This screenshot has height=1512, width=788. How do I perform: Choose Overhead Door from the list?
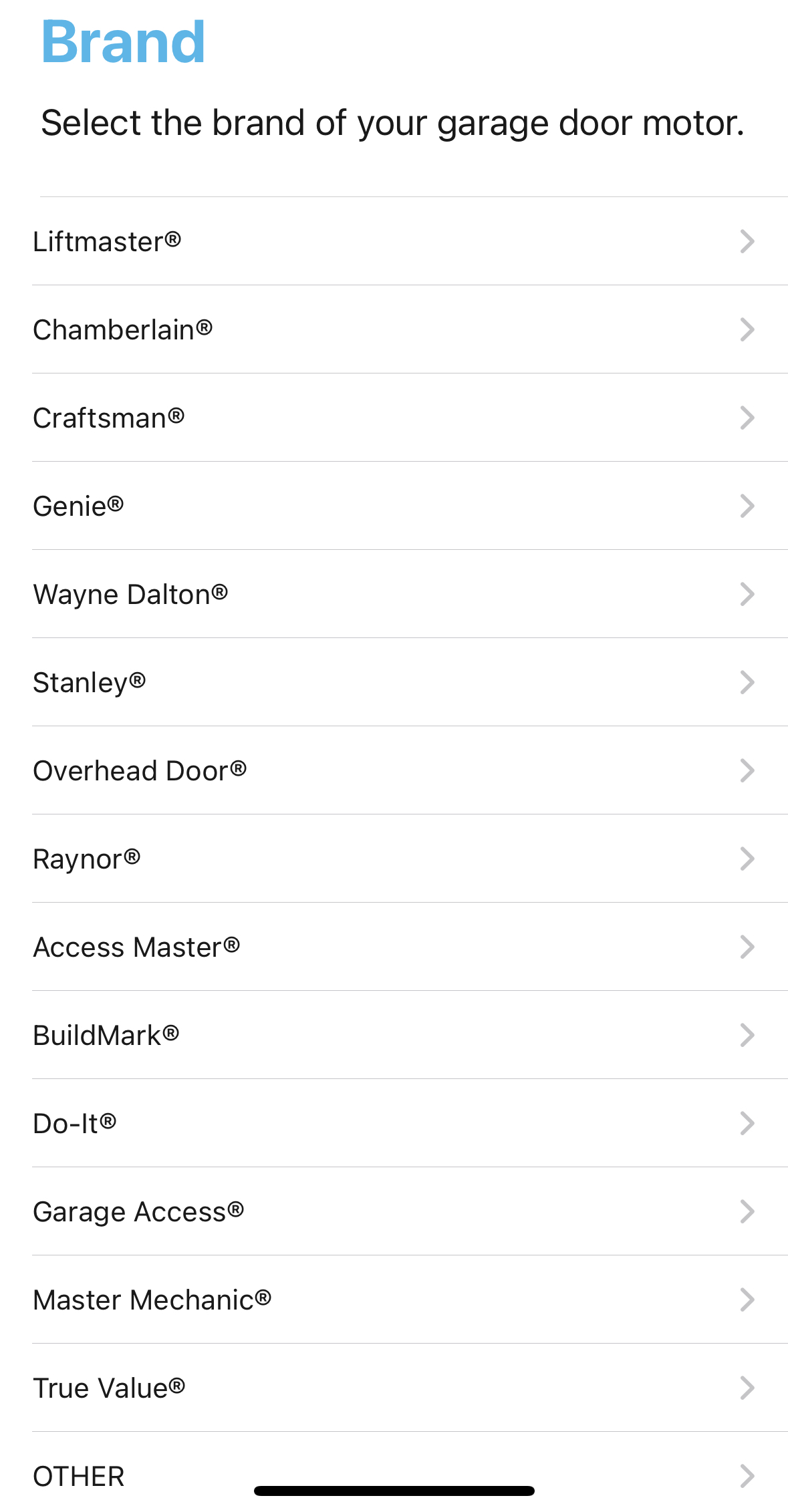pos(140,770)
